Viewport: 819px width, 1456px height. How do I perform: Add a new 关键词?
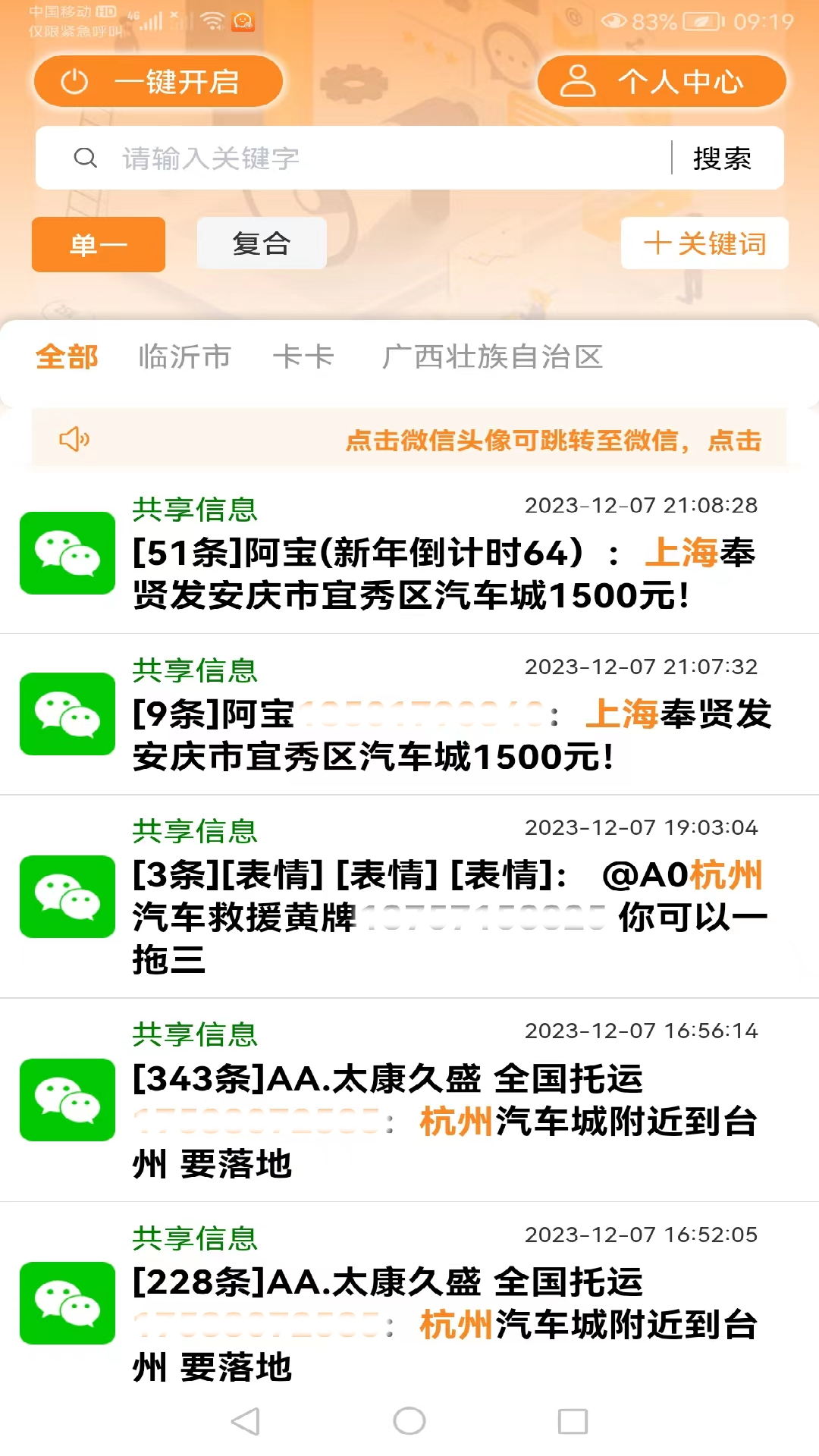coord(704,243)
